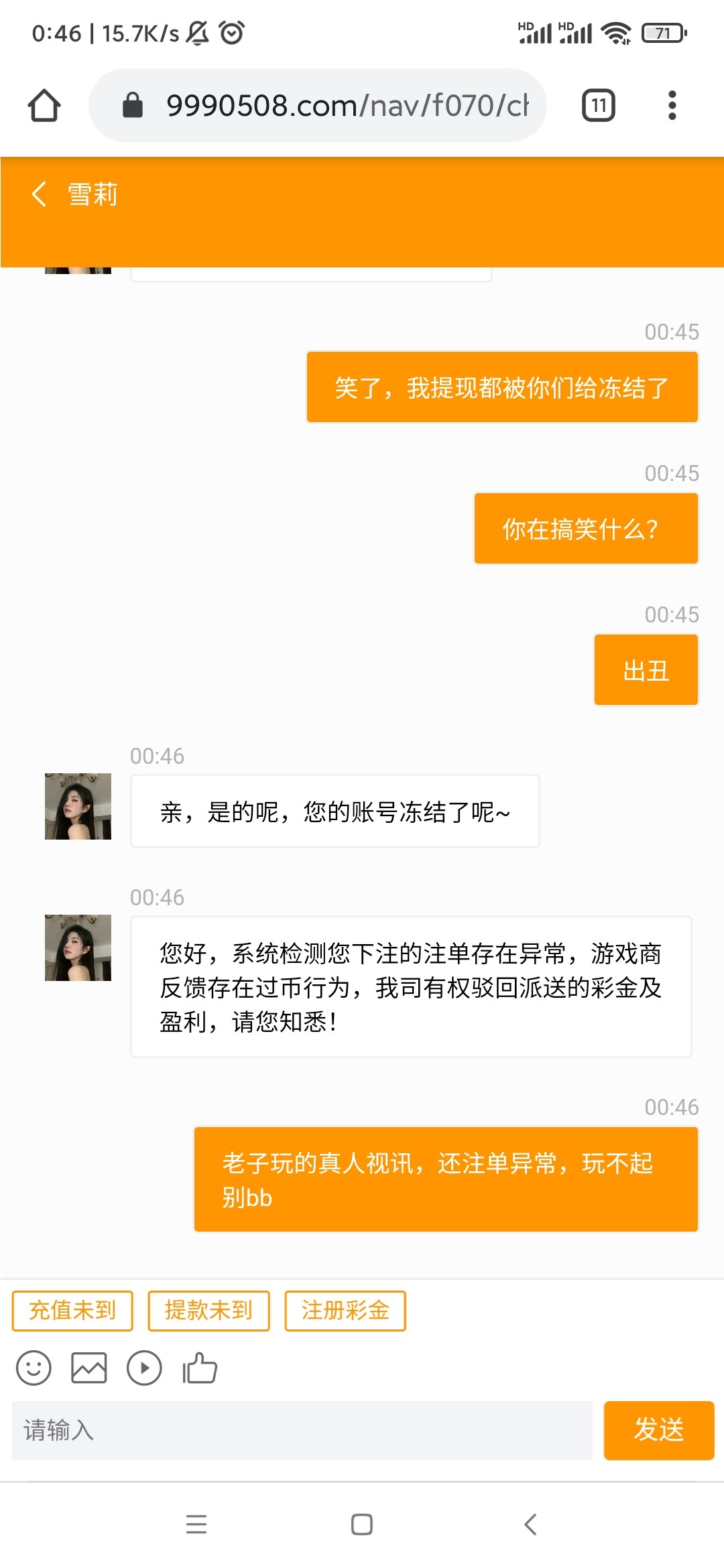
Task: Open the tab switcher showing 11 tabs
Action: 597,105
